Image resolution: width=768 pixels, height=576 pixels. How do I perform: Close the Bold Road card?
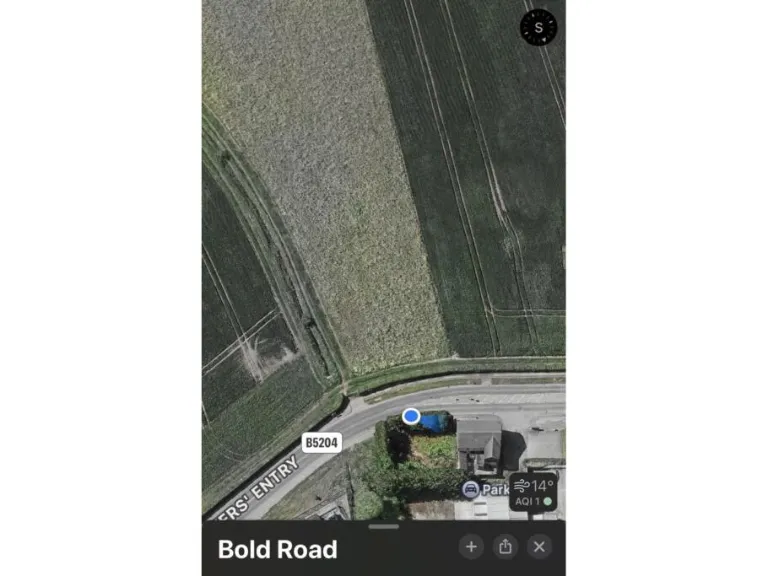[539, 547]
